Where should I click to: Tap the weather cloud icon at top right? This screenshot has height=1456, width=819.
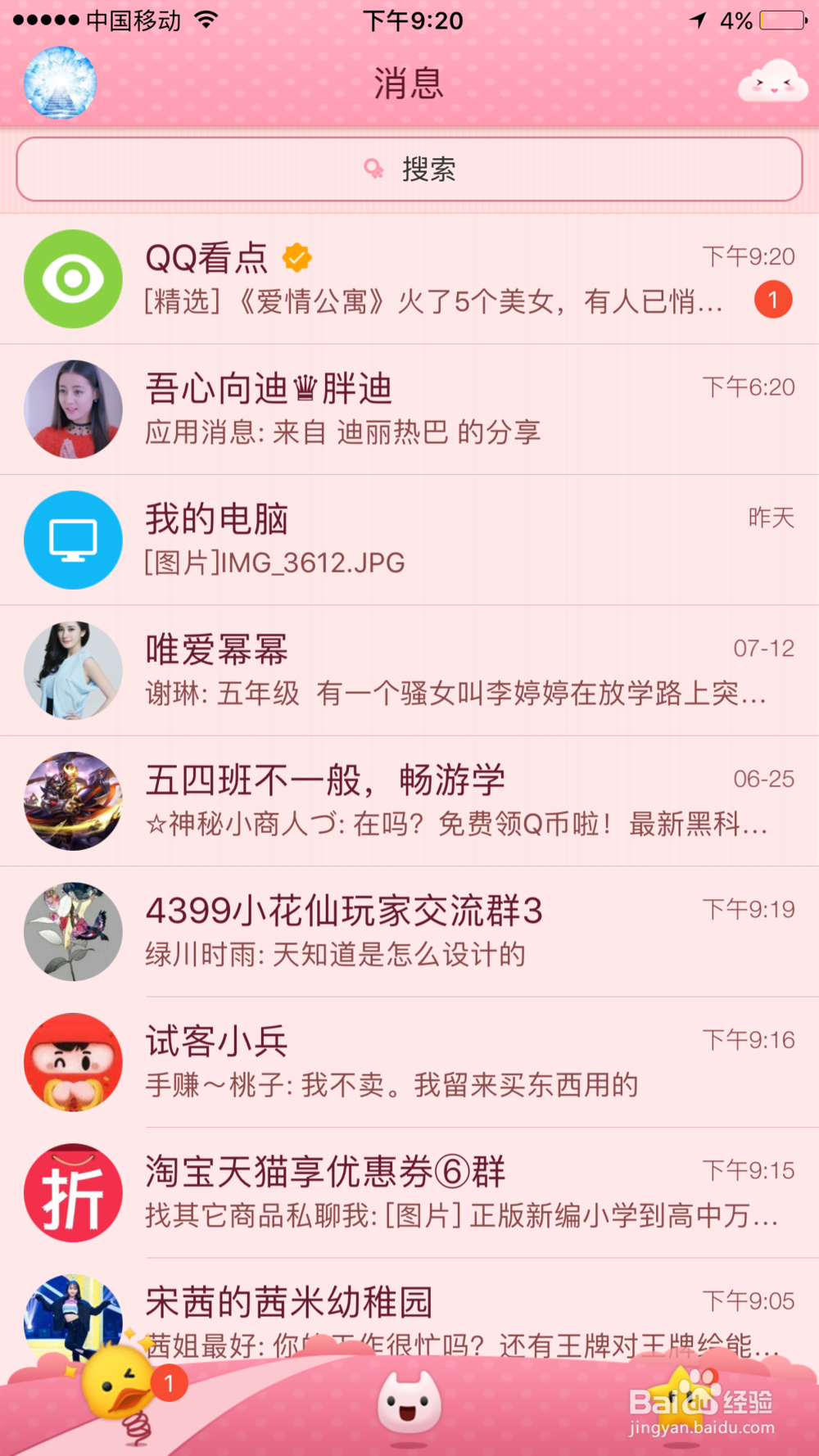pyautogui.click(x=768, y=83)
